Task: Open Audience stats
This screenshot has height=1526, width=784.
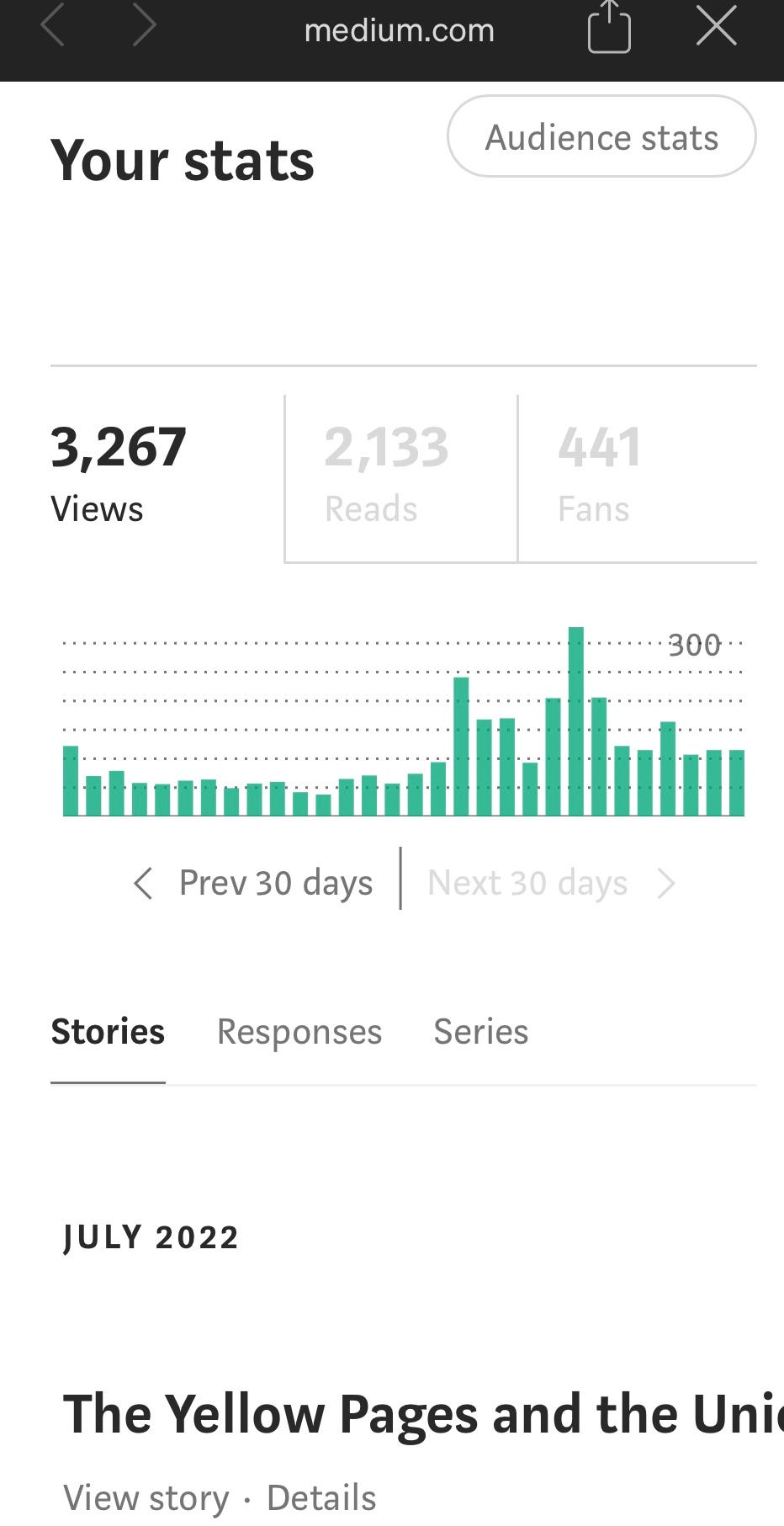Action: [x=601, y=137]
